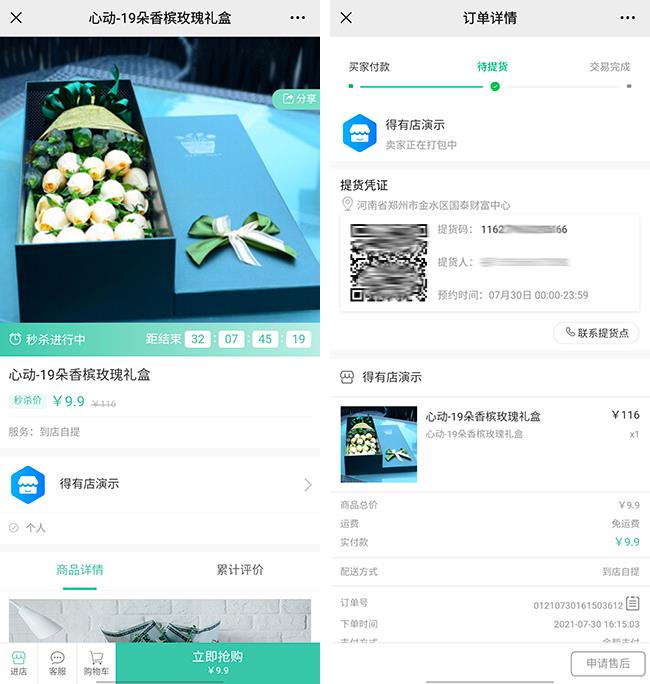Call the pickup point via 联系提货点

pos(596,332)
